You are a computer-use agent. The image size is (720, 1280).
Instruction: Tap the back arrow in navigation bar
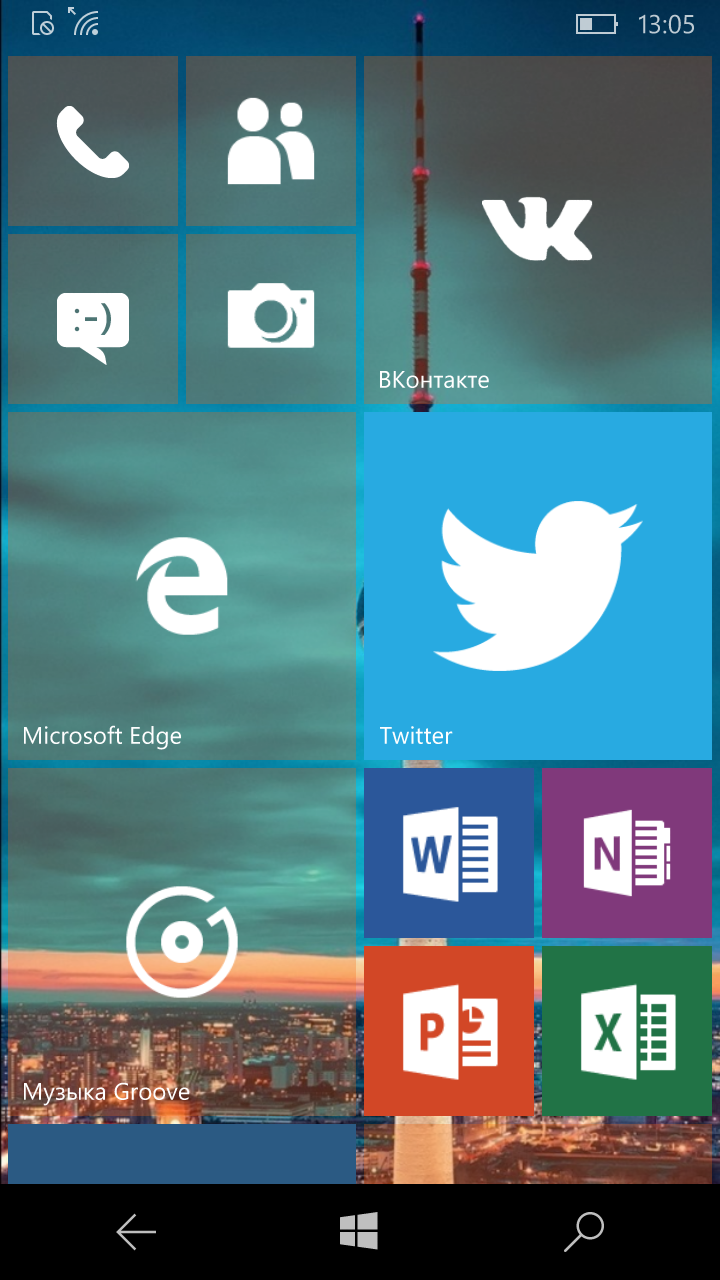click(x=136, y=1232)
